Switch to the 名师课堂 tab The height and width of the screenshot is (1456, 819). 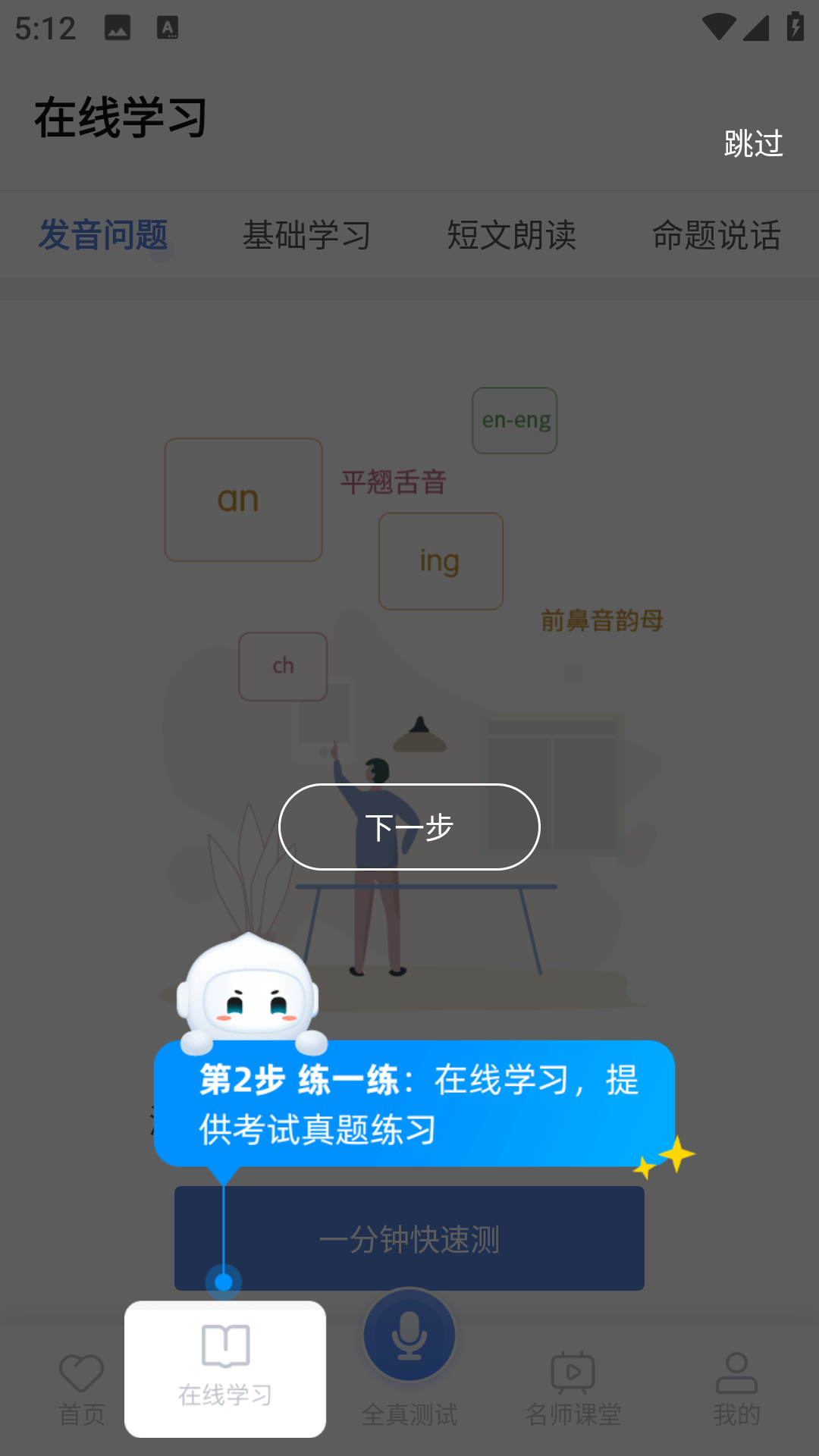(573, 1389)
